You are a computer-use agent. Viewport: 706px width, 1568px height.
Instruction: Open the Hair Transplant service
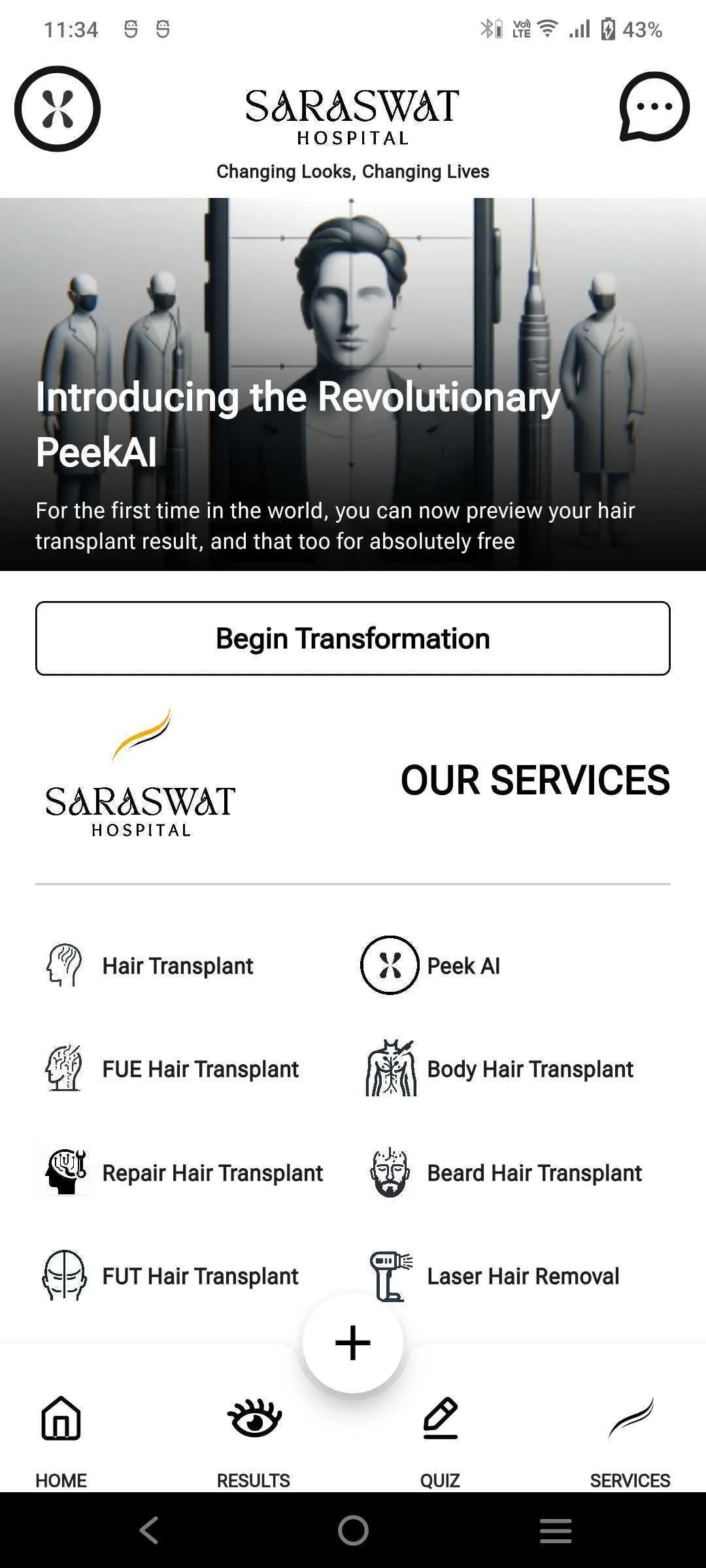pos(148,965)
